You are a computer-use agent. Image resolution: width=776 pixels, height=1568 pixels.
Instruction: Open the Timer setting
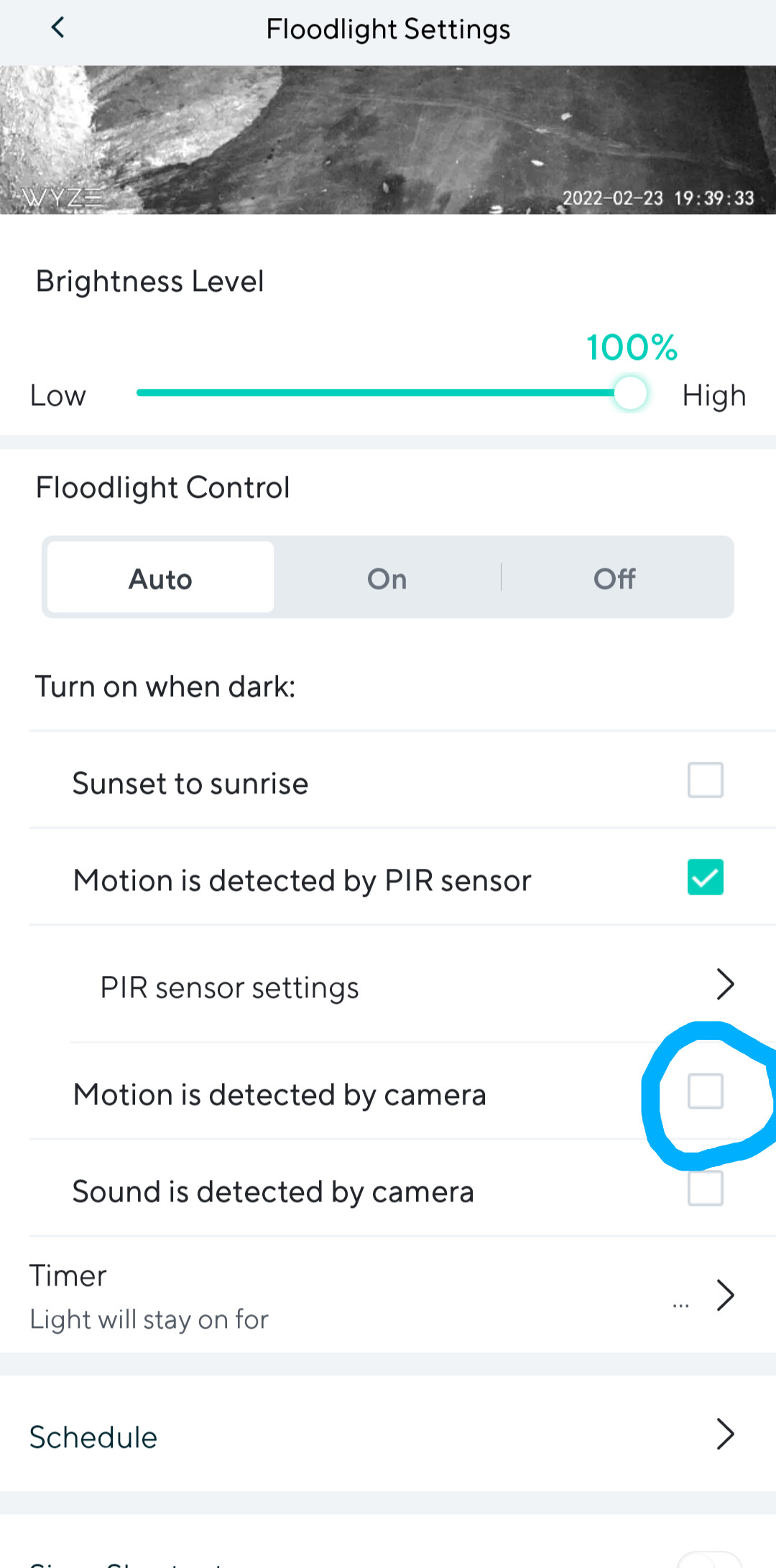pos(388,1295)
